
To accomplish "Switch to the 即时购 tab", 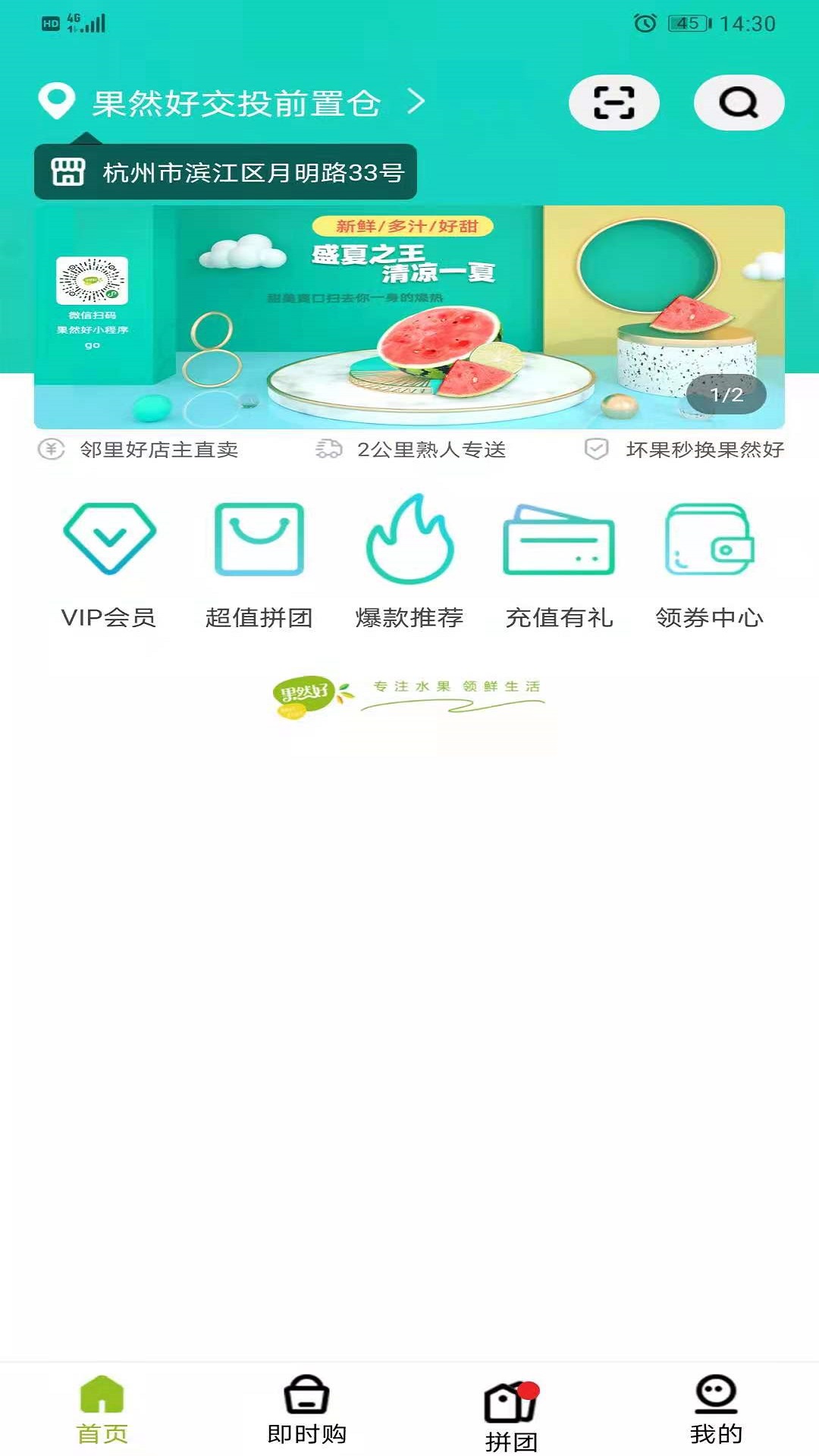I will 307,1410.
